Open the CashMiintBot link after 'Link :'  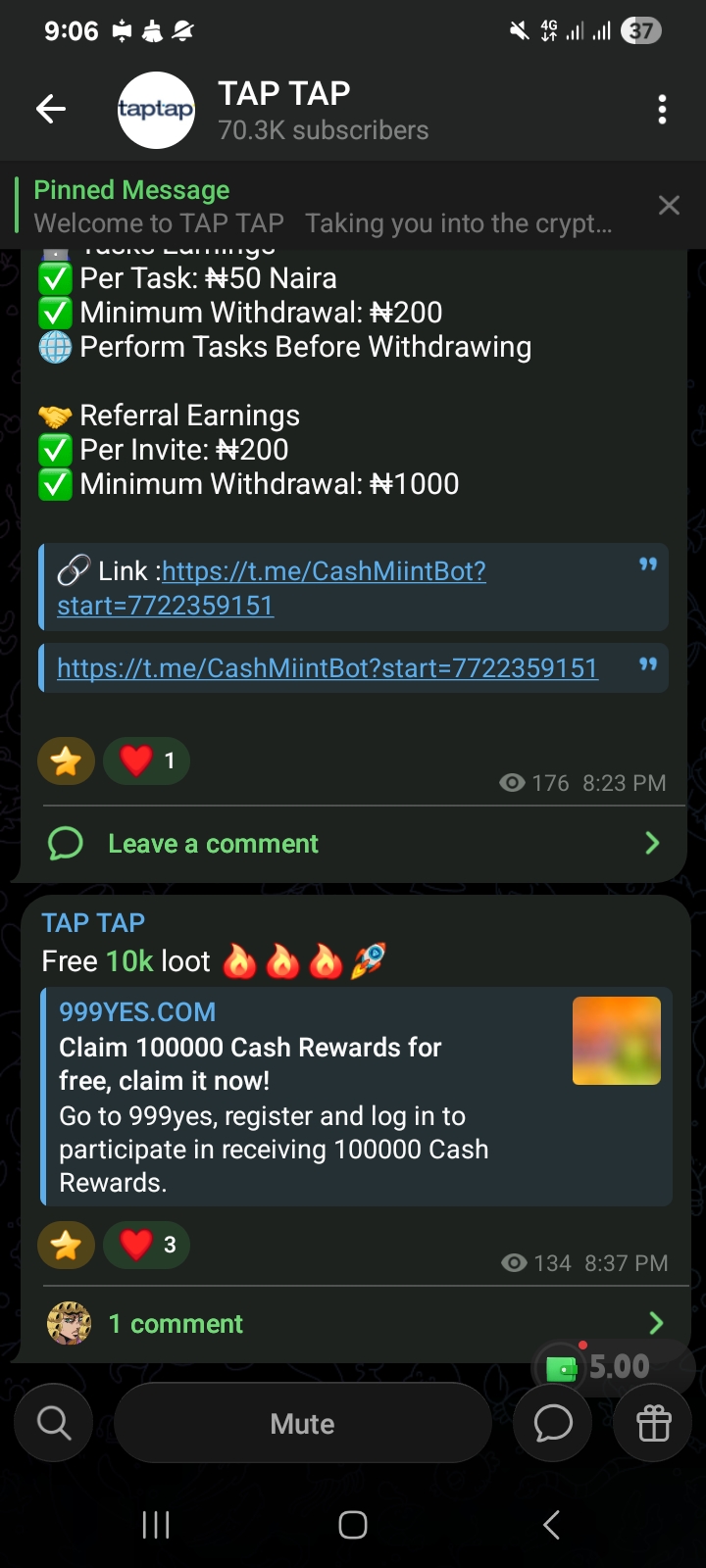(324, 571)
